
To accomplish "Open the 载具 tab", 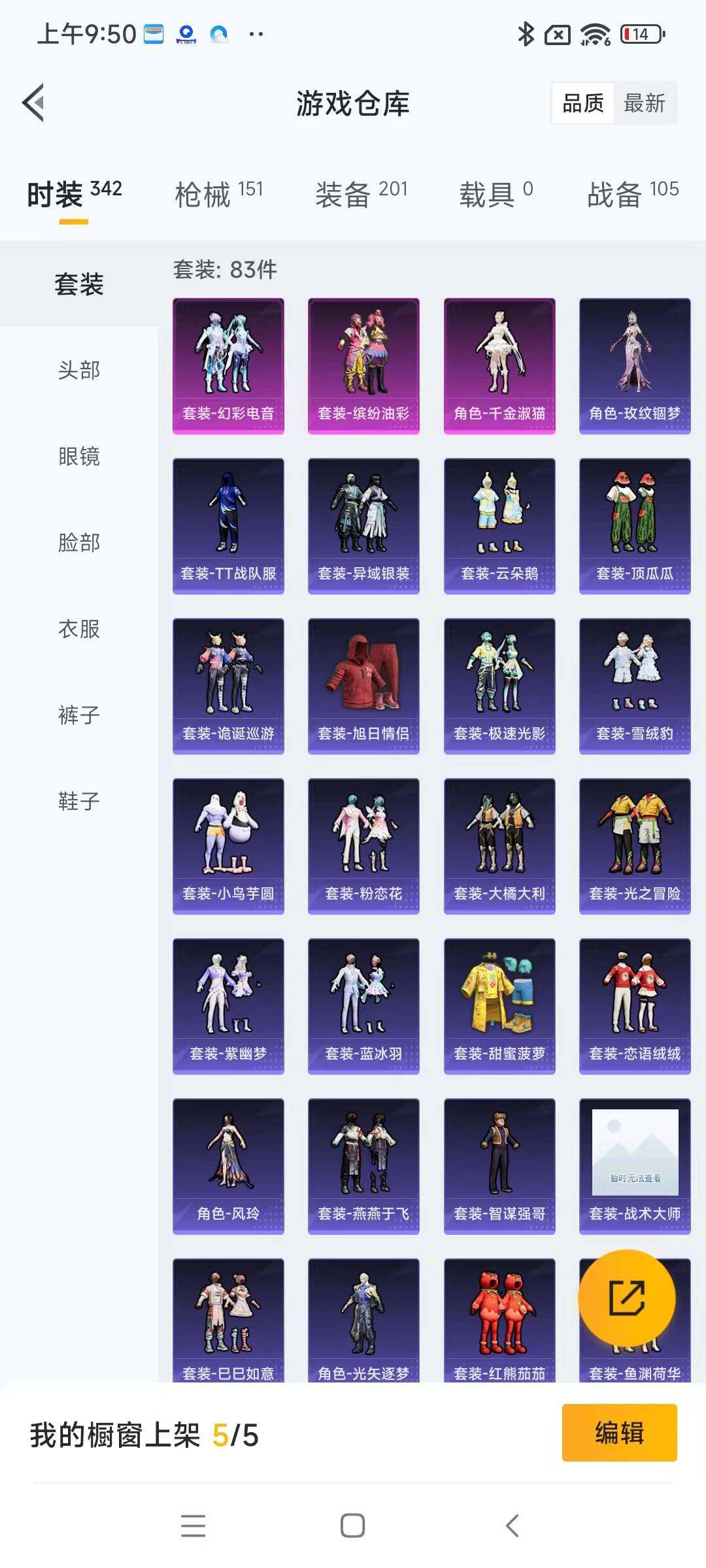I will click(x=496, y=194).
